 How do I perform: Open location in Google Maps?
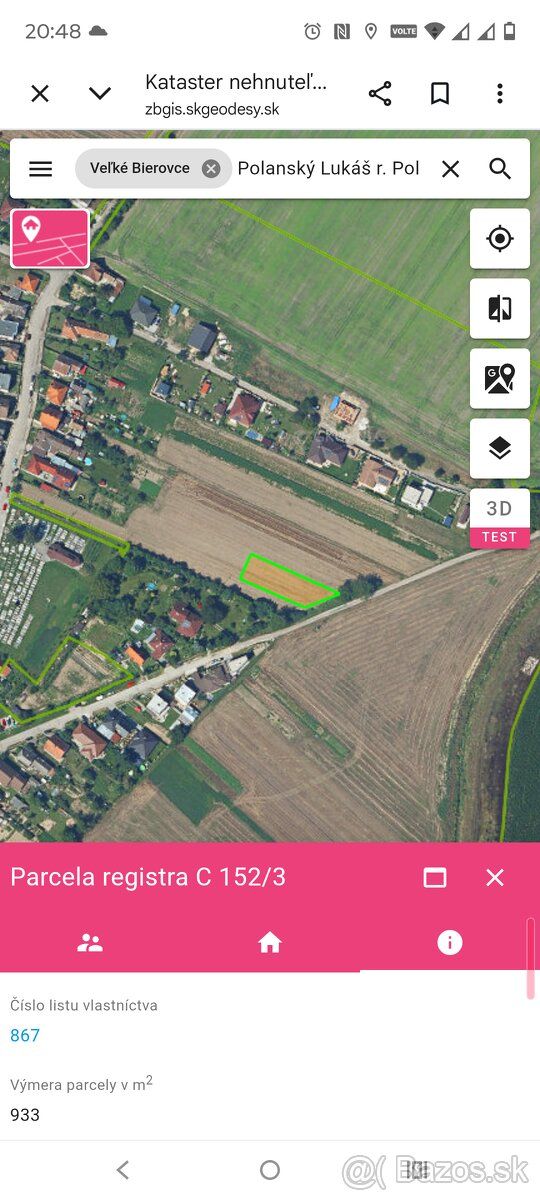500,378
